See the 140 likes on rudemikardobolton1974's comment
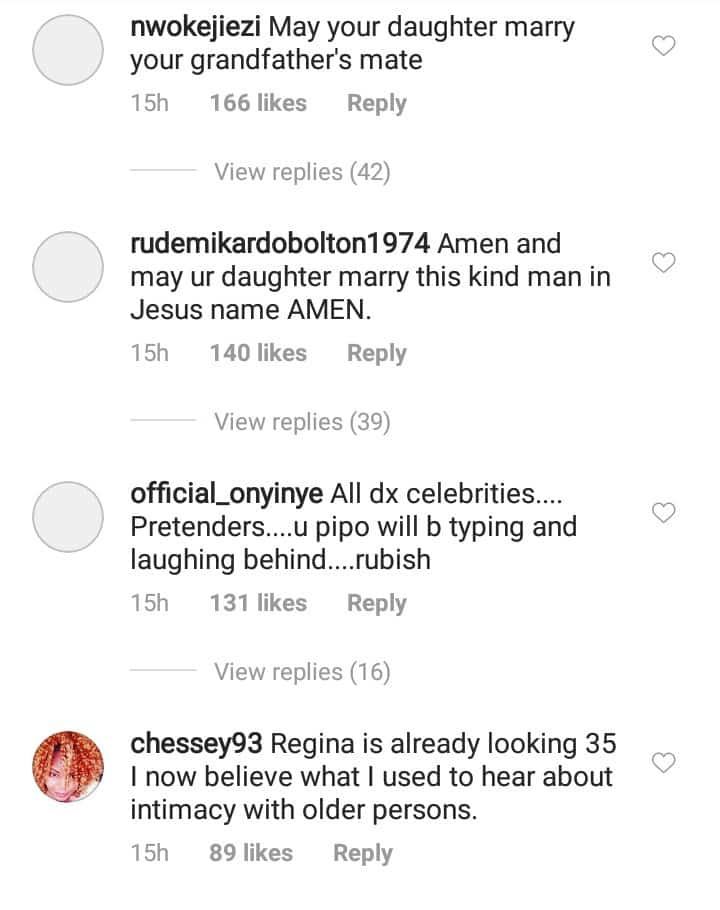This screenshot has height=910, width=720. click(258, 353)
